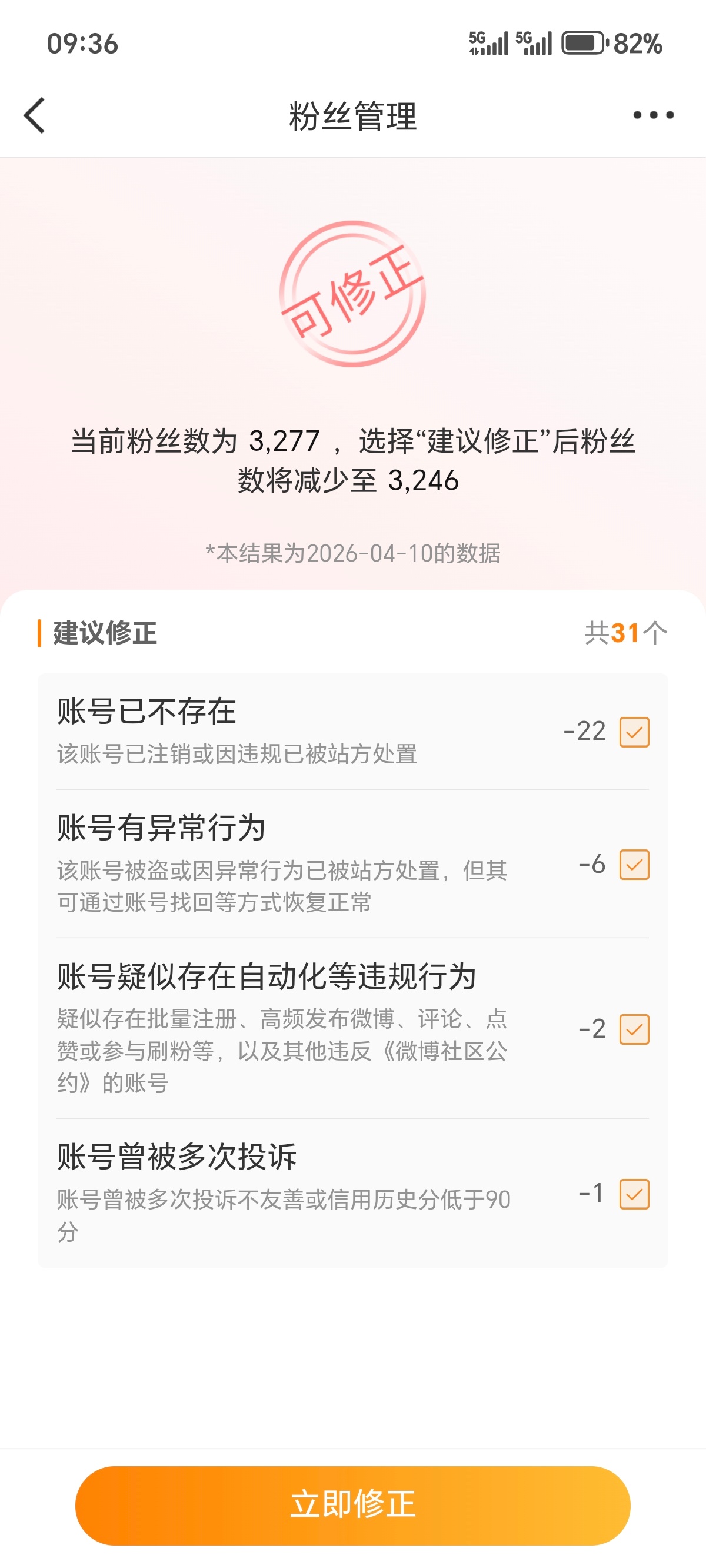The image size is (706, 1568).
Task: Tap the second 5G signal icon
Action: pos(534,42)
